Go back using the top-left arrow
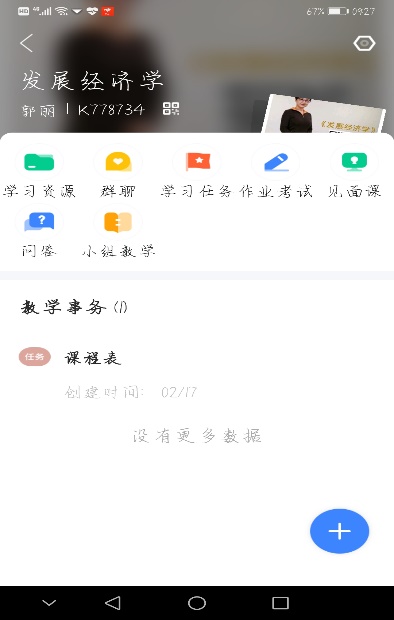The image size is (394, 620). tap(27, 43)
